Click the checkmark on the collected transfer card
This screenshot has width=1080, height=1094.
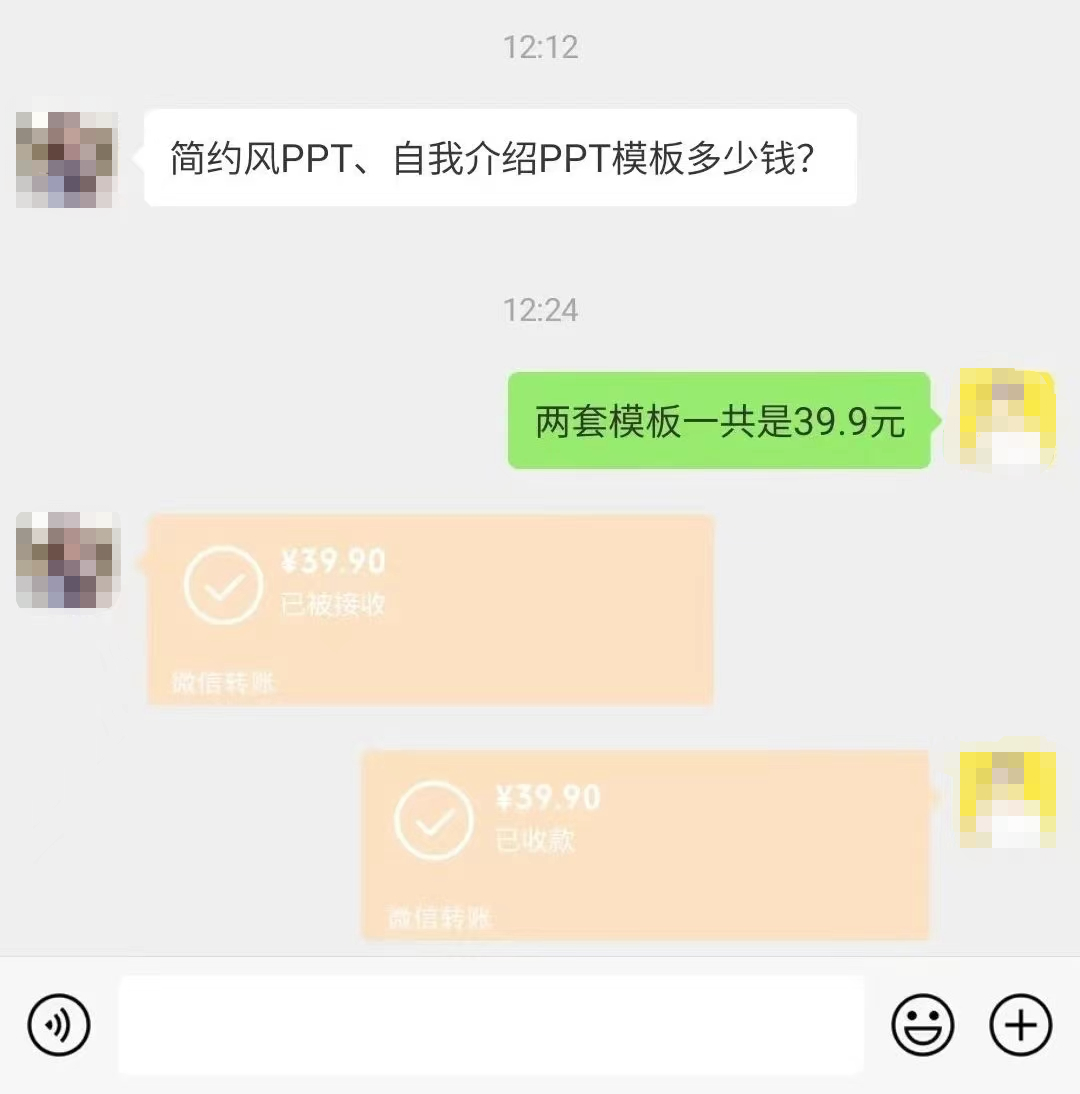point(435,818)
